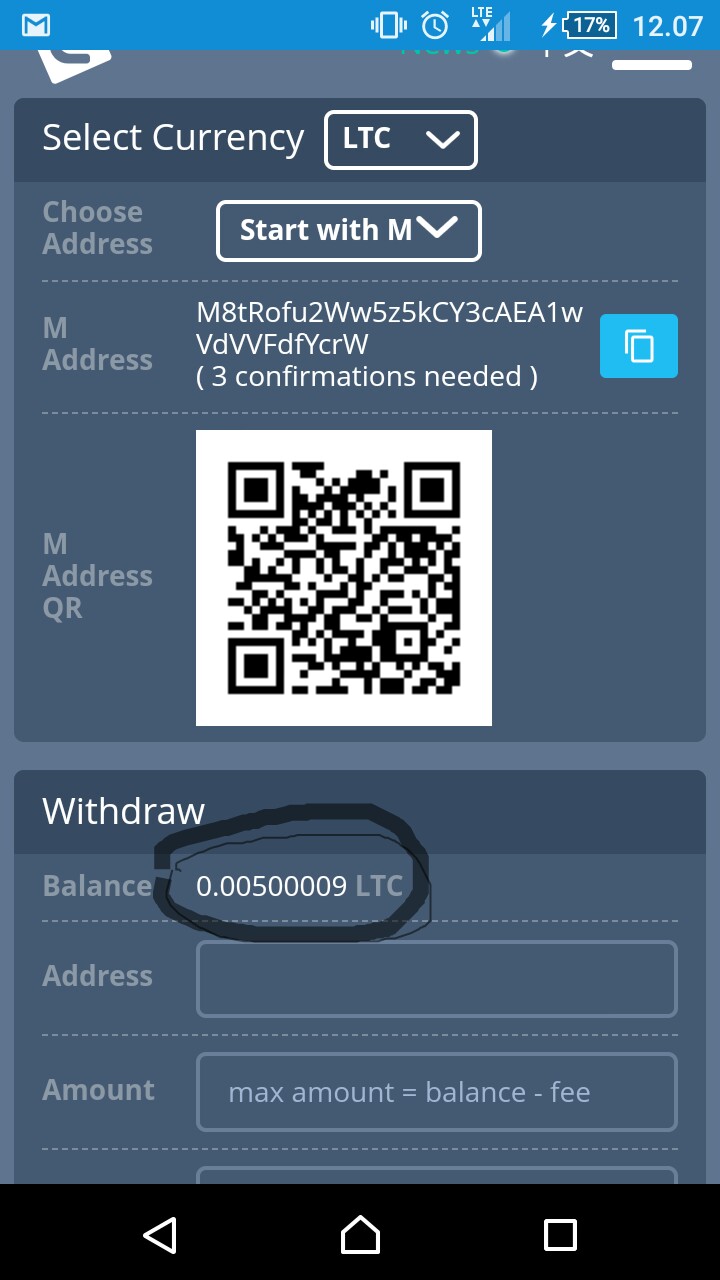
Task: Open the LTC currency dropdown
Action: (400, 140)
